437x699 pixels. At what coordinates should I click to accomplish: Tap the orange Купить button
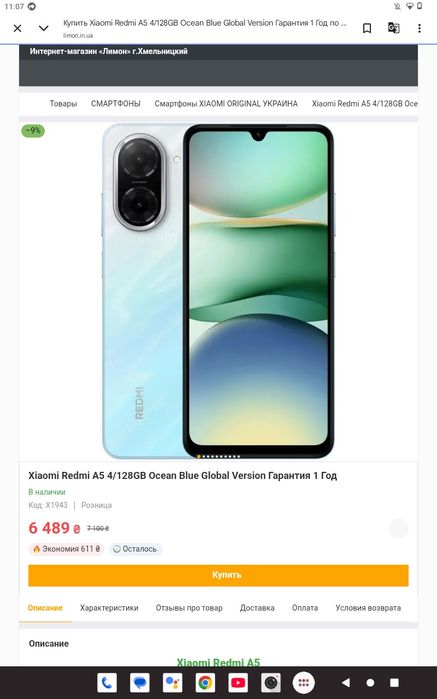(x=218, y=575)
